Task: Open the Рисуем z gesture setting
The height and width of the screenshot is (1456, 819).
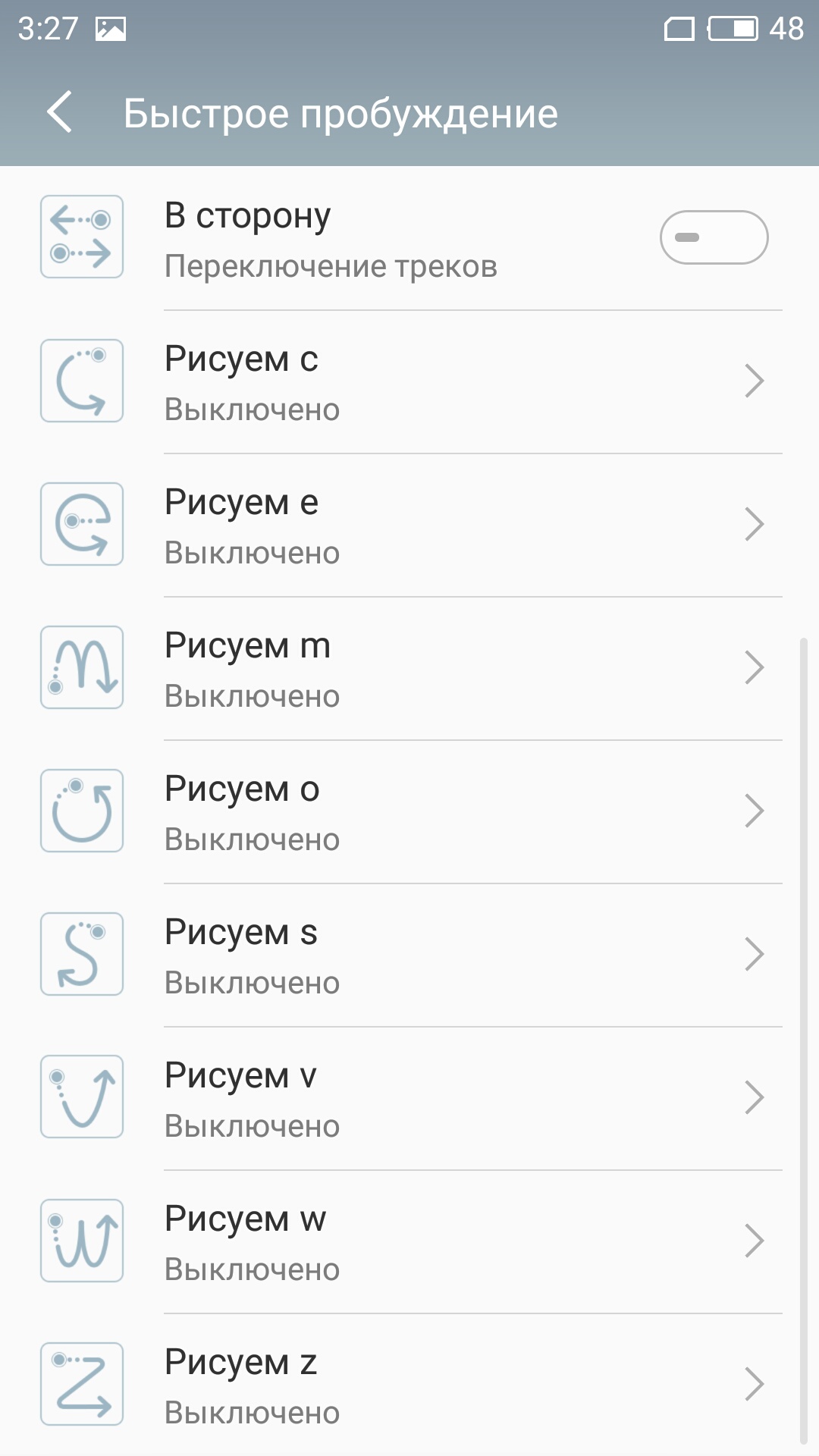Action: coord(409,1385)
